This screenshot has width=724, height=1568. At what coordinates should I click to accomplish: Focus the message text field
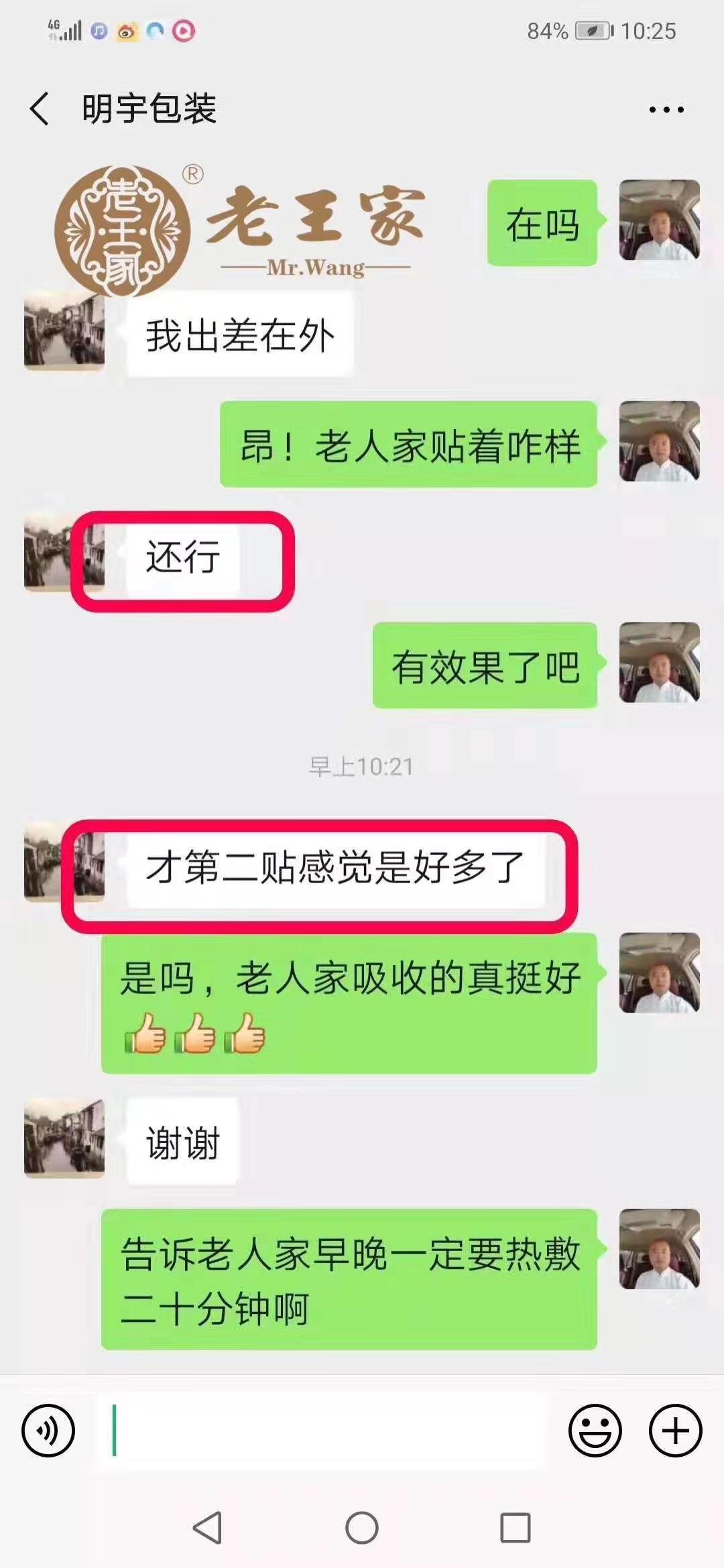[322, 1431]
